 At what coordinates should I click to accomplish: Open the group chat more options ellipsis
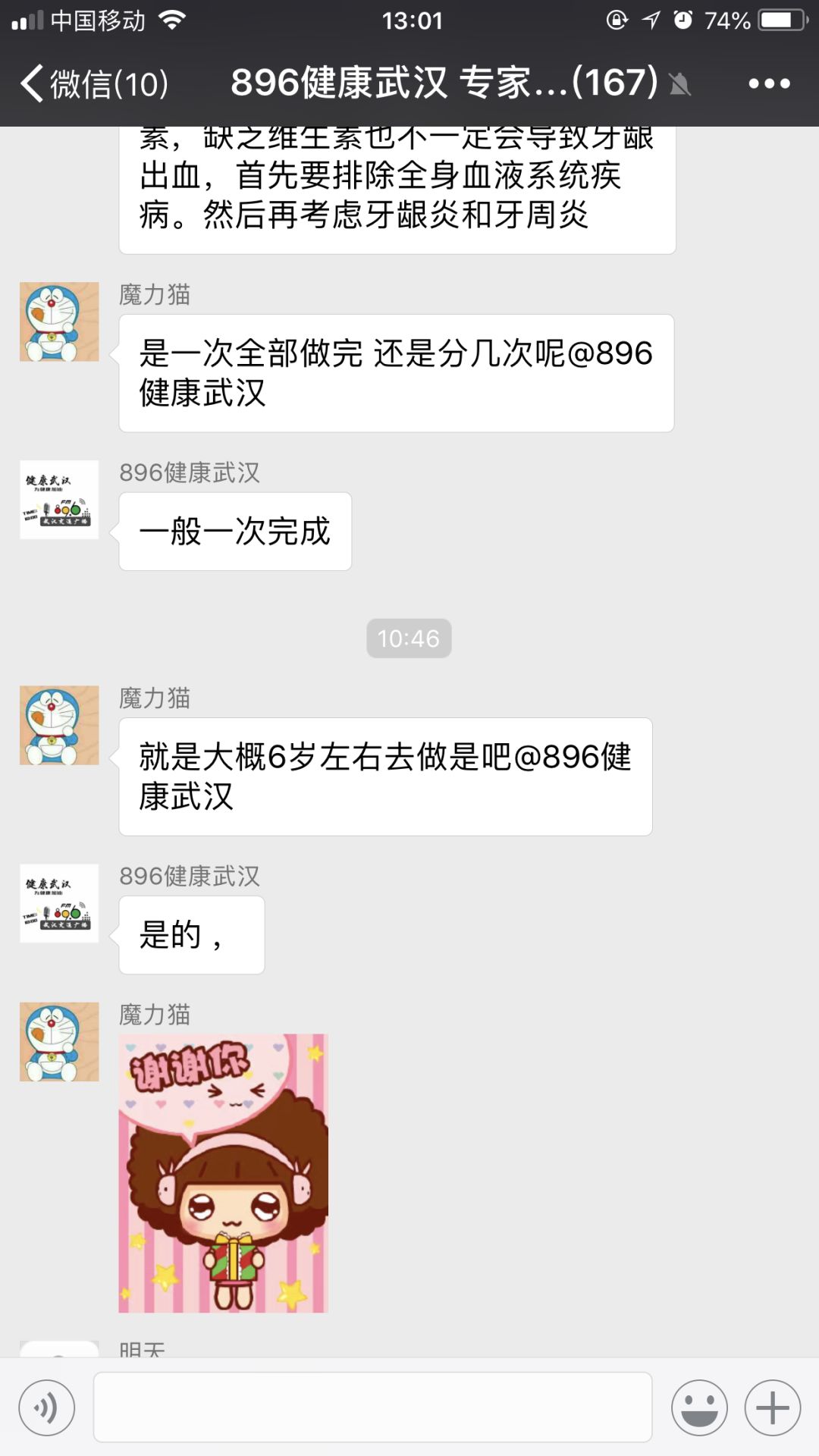[x=770, y=83]
